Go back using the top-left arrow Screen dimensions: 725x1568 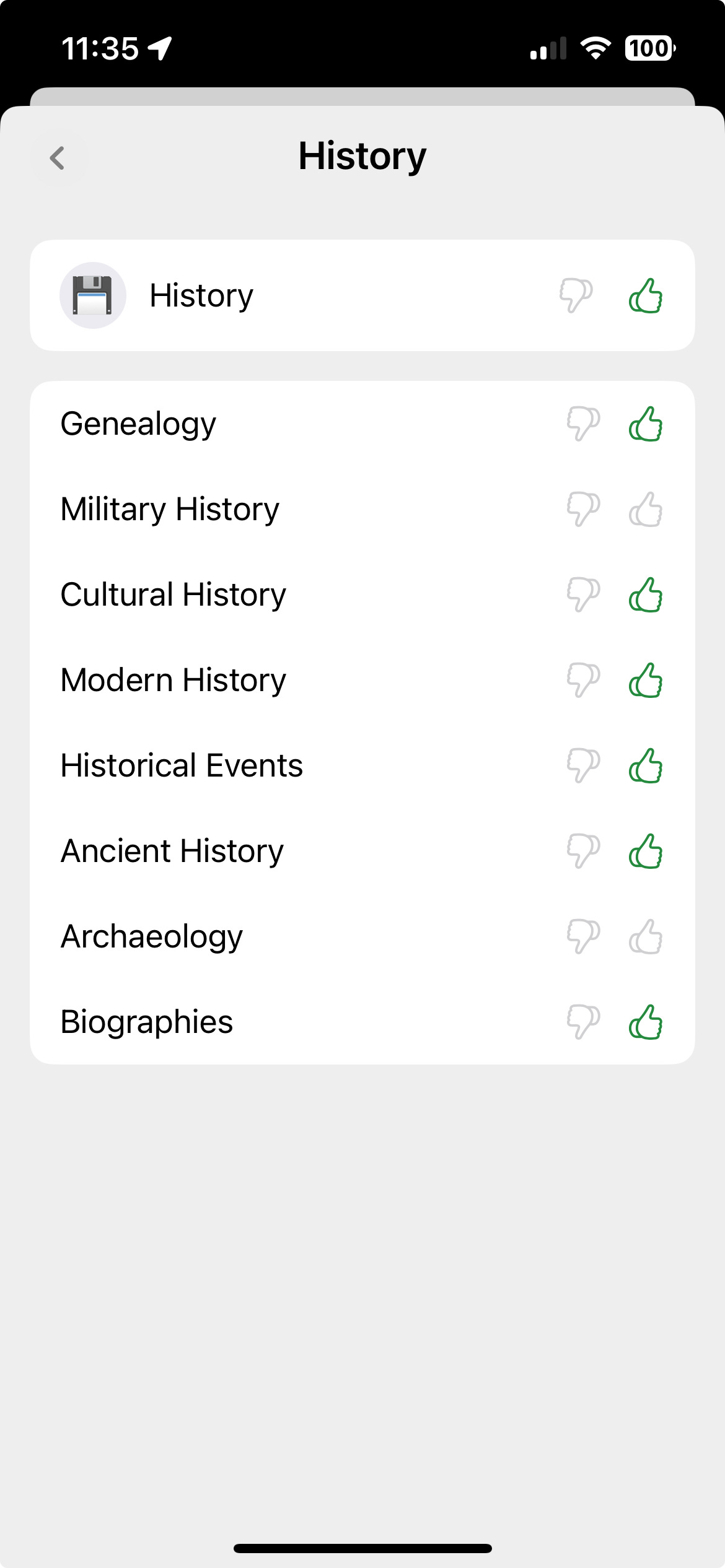coord(58,158)
